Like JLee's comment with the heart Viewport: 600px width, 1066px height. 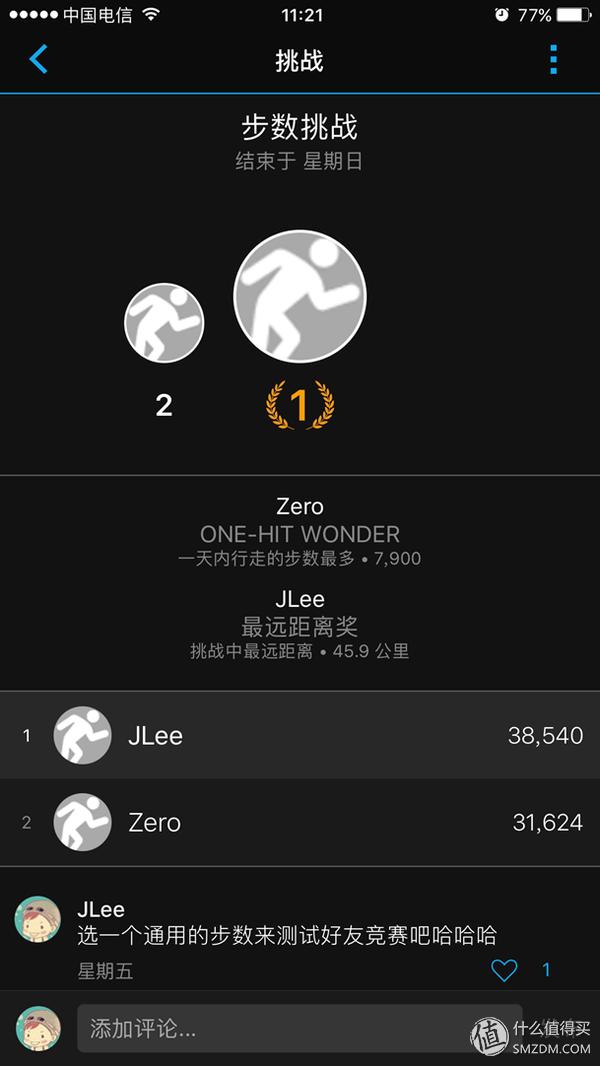tap(504, 969)
